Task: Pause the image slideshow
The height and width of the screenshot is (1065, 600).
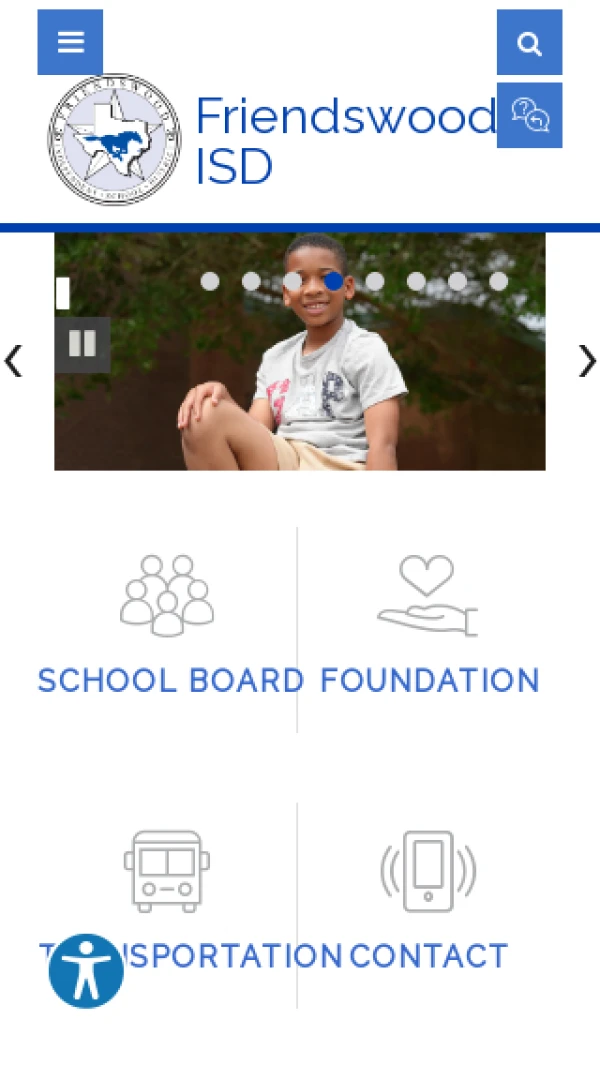Action: tap(82, 344)
